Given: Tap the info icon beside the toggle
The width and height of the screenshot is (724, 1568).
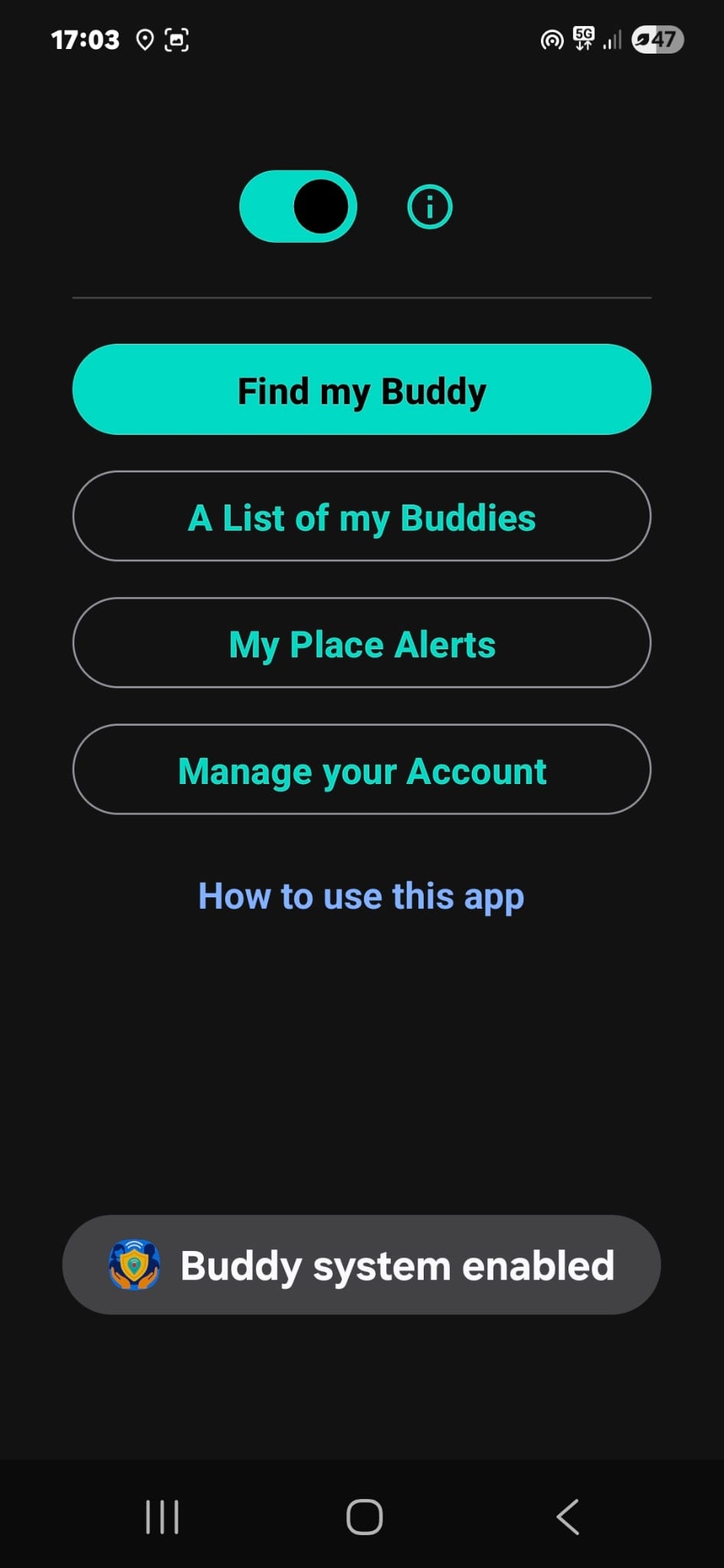Looking at the screenshot, I should click(429, 206).
